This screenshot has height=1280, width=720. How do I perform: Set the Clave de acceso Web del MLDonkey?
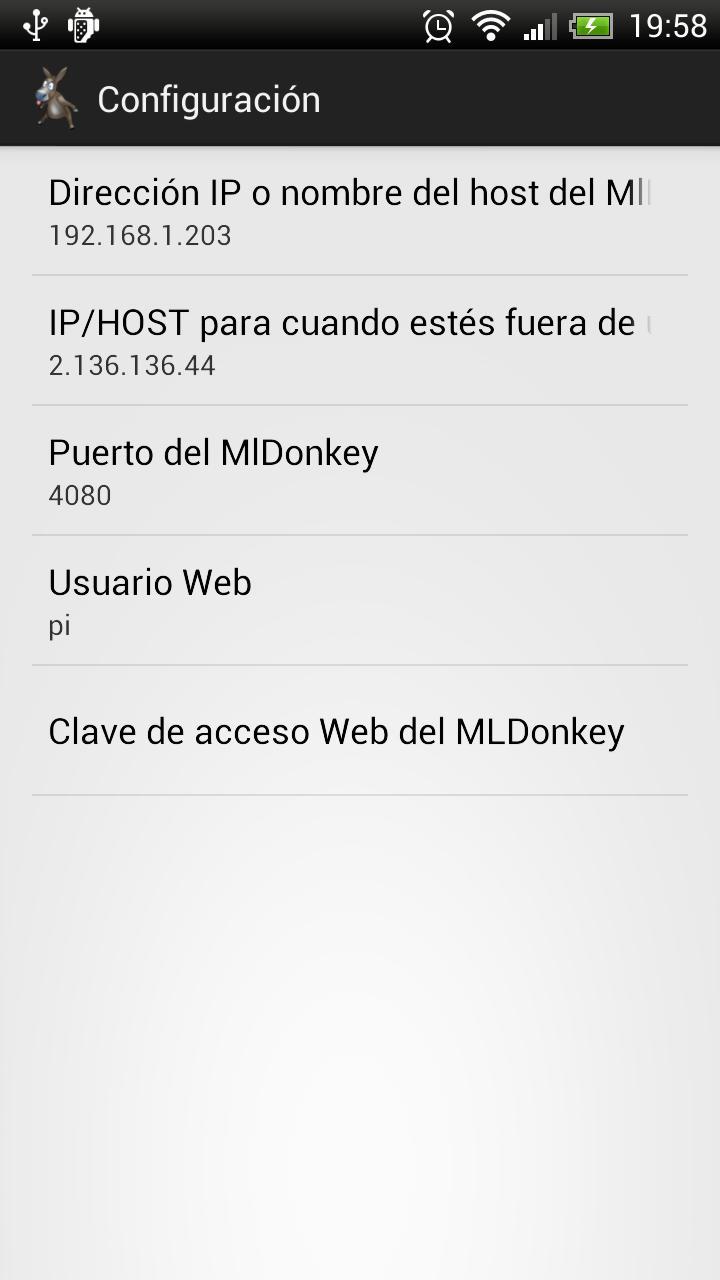pos(360,731)
